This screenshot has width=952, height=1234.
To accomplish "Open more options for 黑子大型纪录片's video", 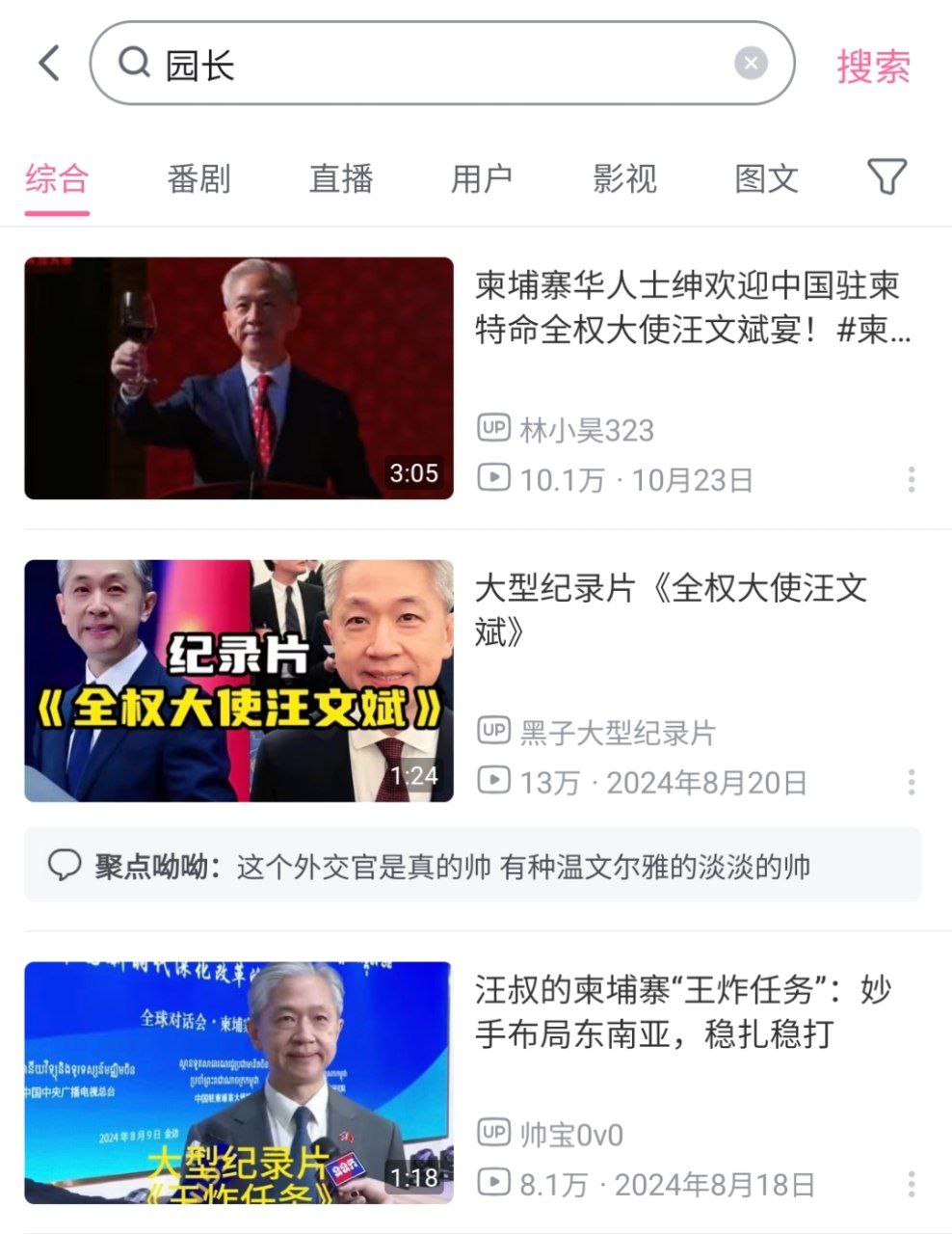I will (912, 782).
